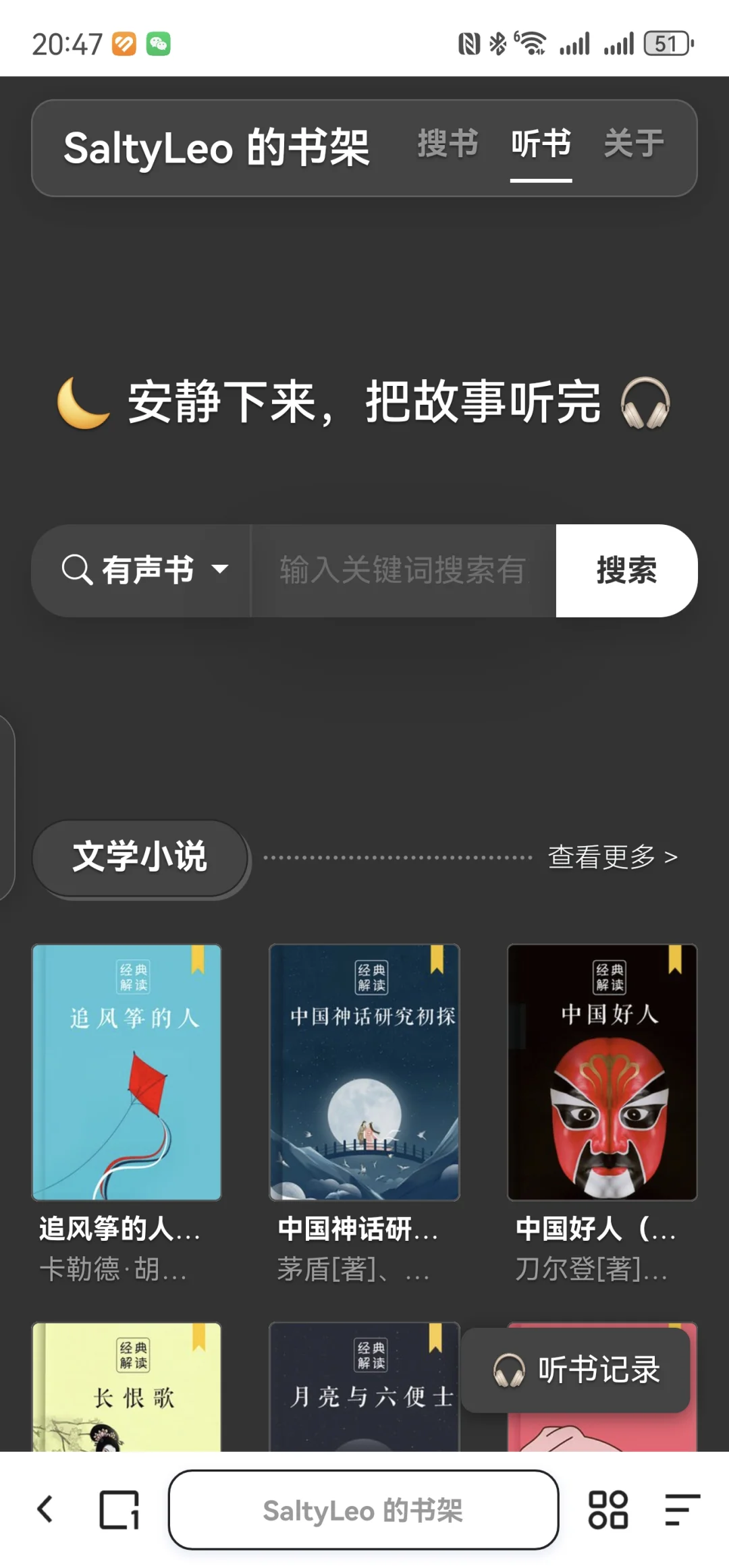Tap the SaltyLeo 的书架 site title
This screenshot has width=729, height=1568.
pos(216,148)
